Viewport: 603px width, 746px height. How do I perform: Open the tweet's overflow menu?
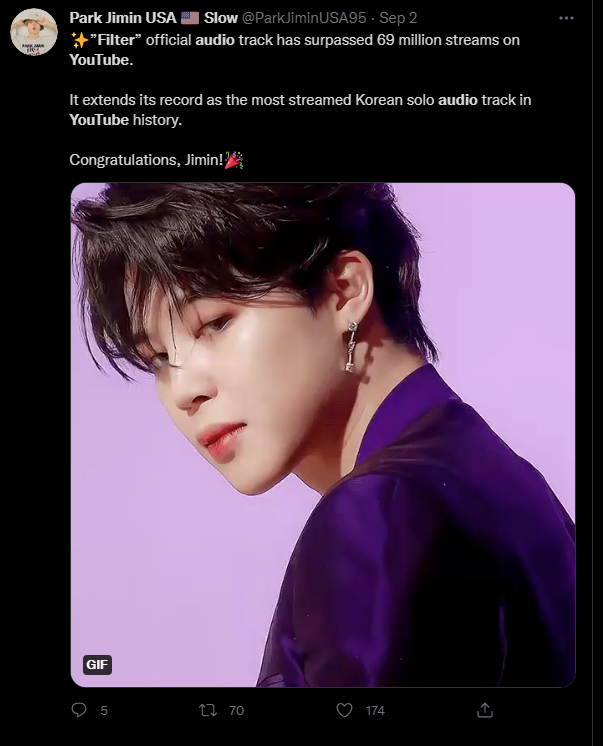(568, 18)
